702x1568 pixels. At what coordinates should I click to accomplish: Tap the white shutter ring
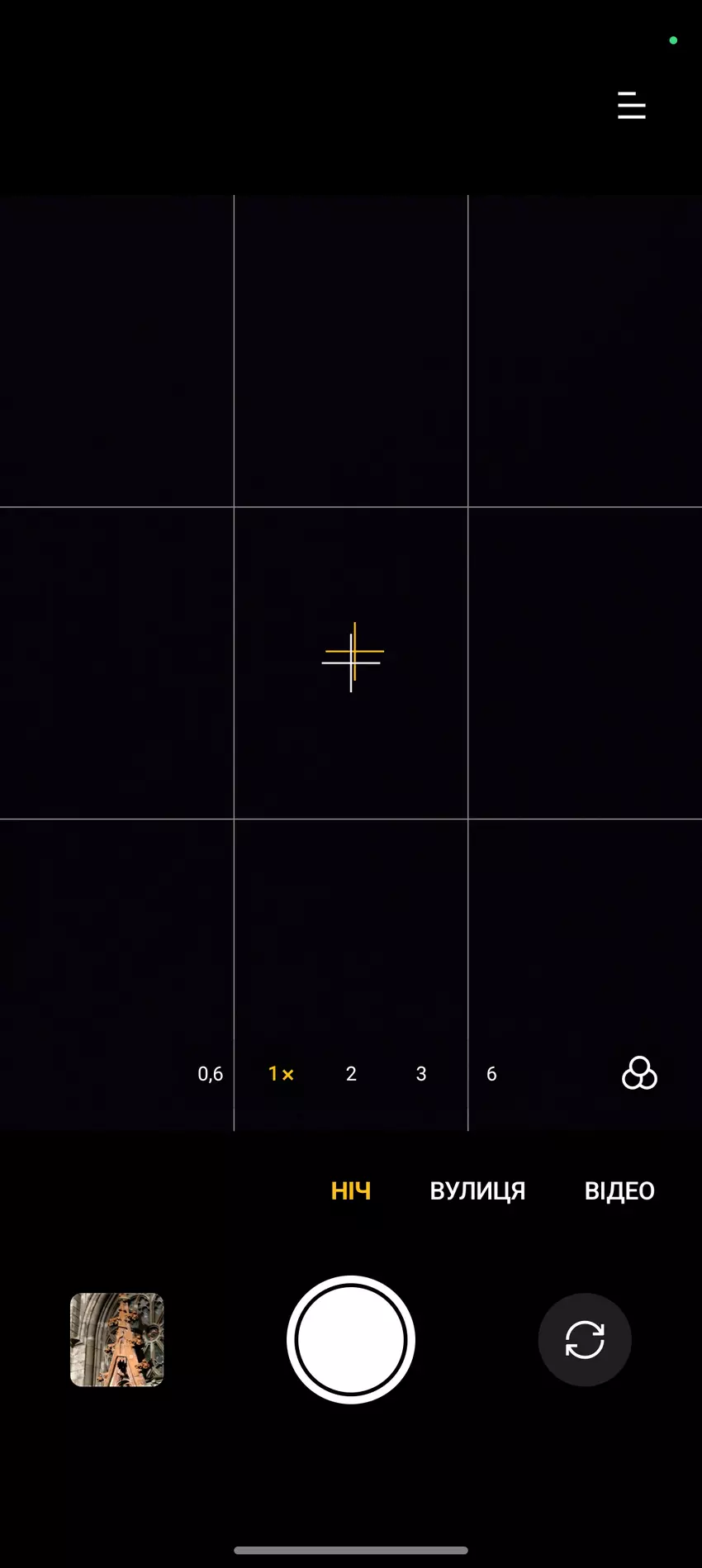point(350,1340)
